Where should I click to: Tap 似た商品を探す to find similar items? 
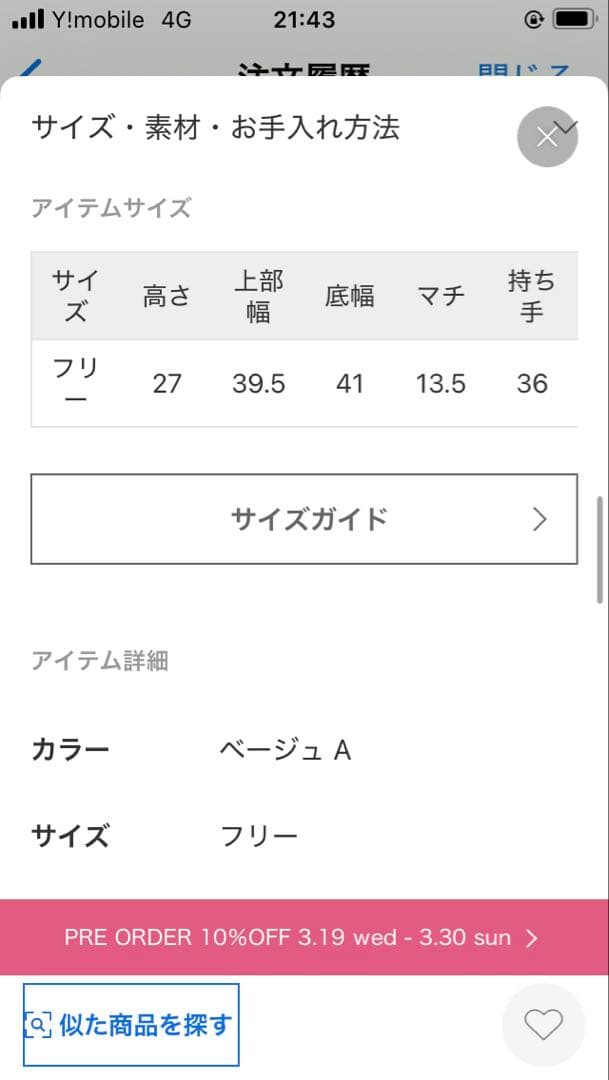pos(131,1025)
